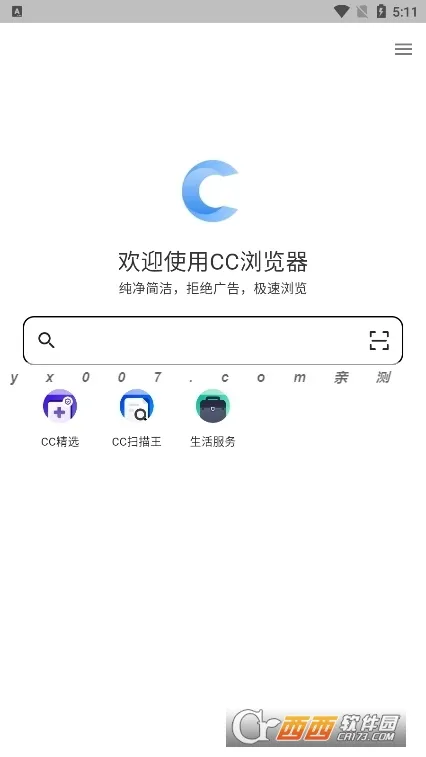Open the QR scan icon in search bar
426x757 pixels.
[379, 340]
